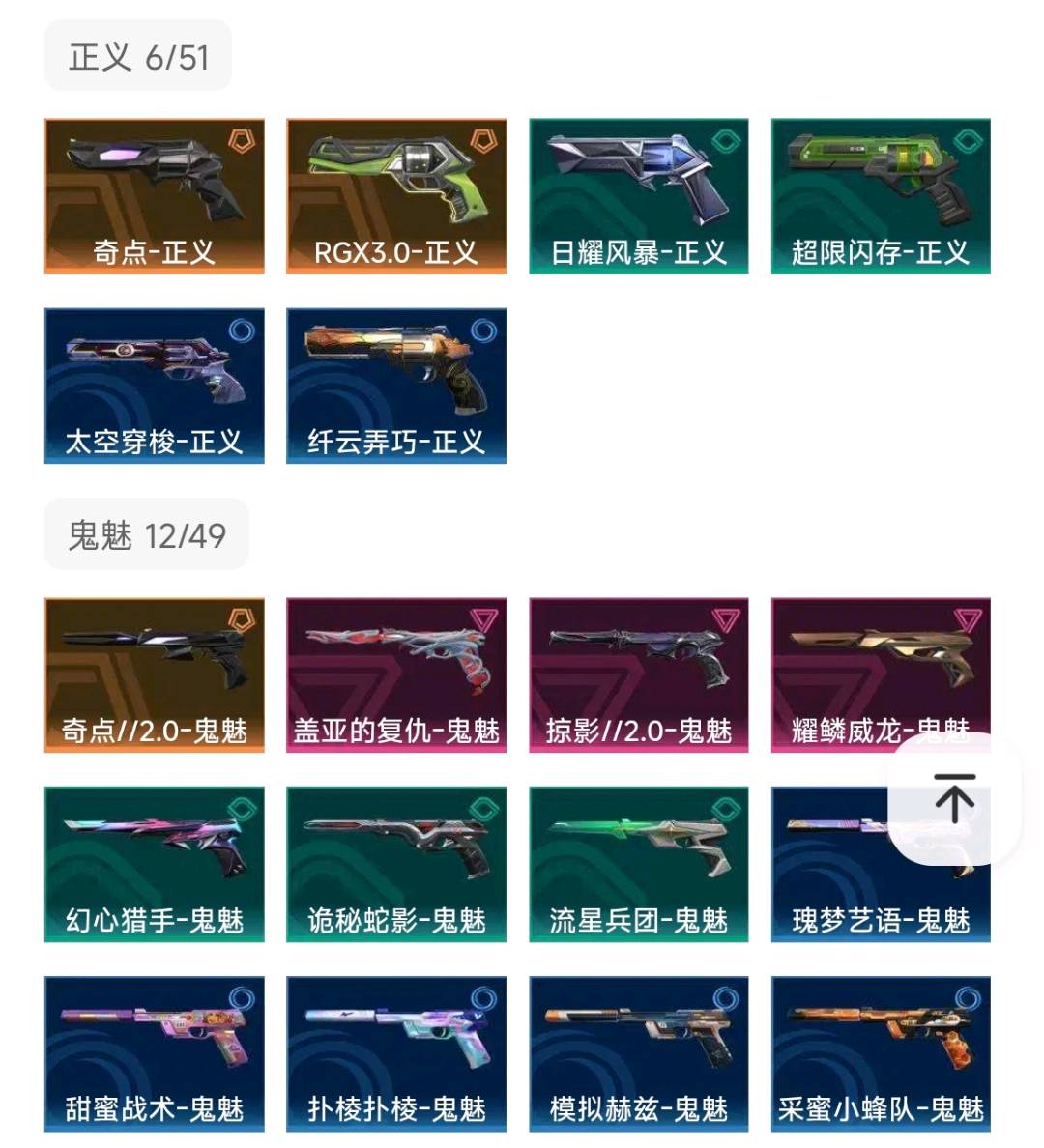This screenshot has width=1044, height=1148.
Task: Open 扑棱扑棱-鬼魅 skin card
Action: click(x=396, y=1053)
